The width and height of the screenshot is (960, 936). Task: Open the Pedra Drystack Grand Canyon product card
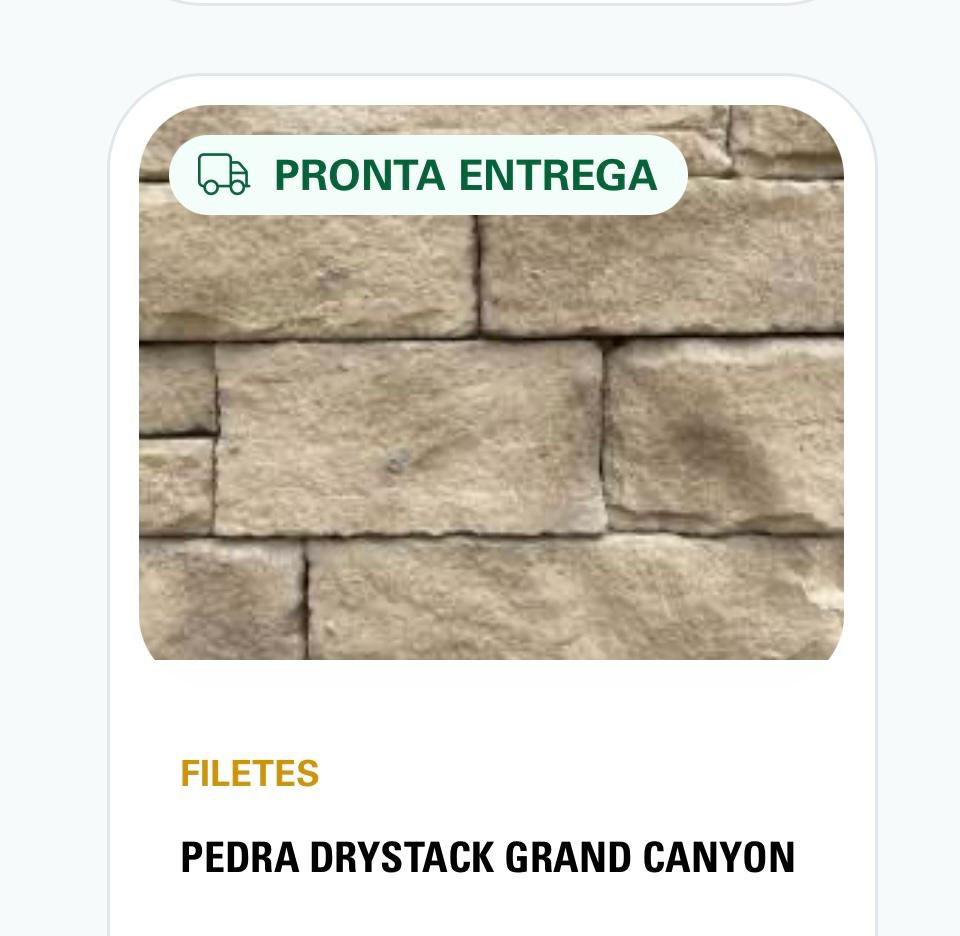487,858
